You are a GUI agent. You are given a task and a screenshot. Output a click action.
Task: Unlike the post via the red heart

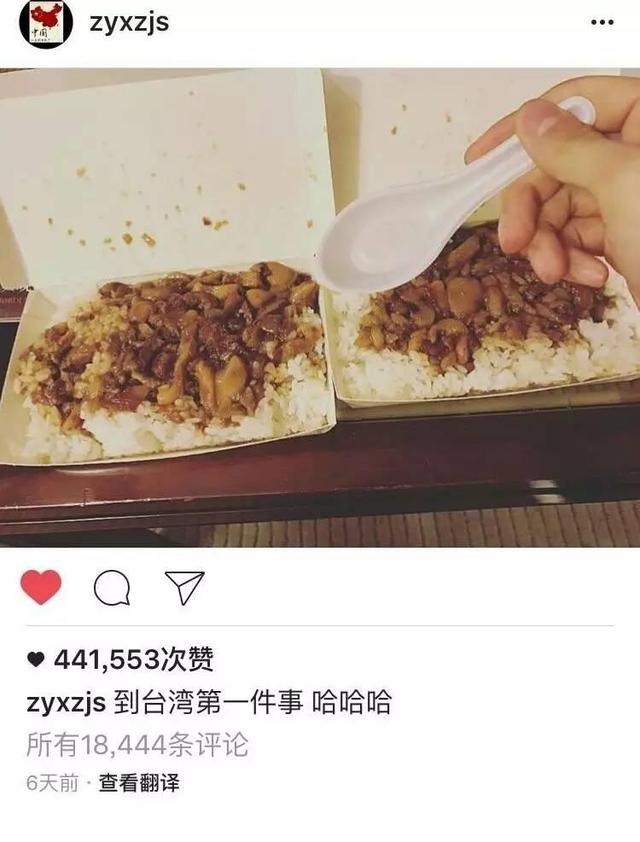[41, 587]
